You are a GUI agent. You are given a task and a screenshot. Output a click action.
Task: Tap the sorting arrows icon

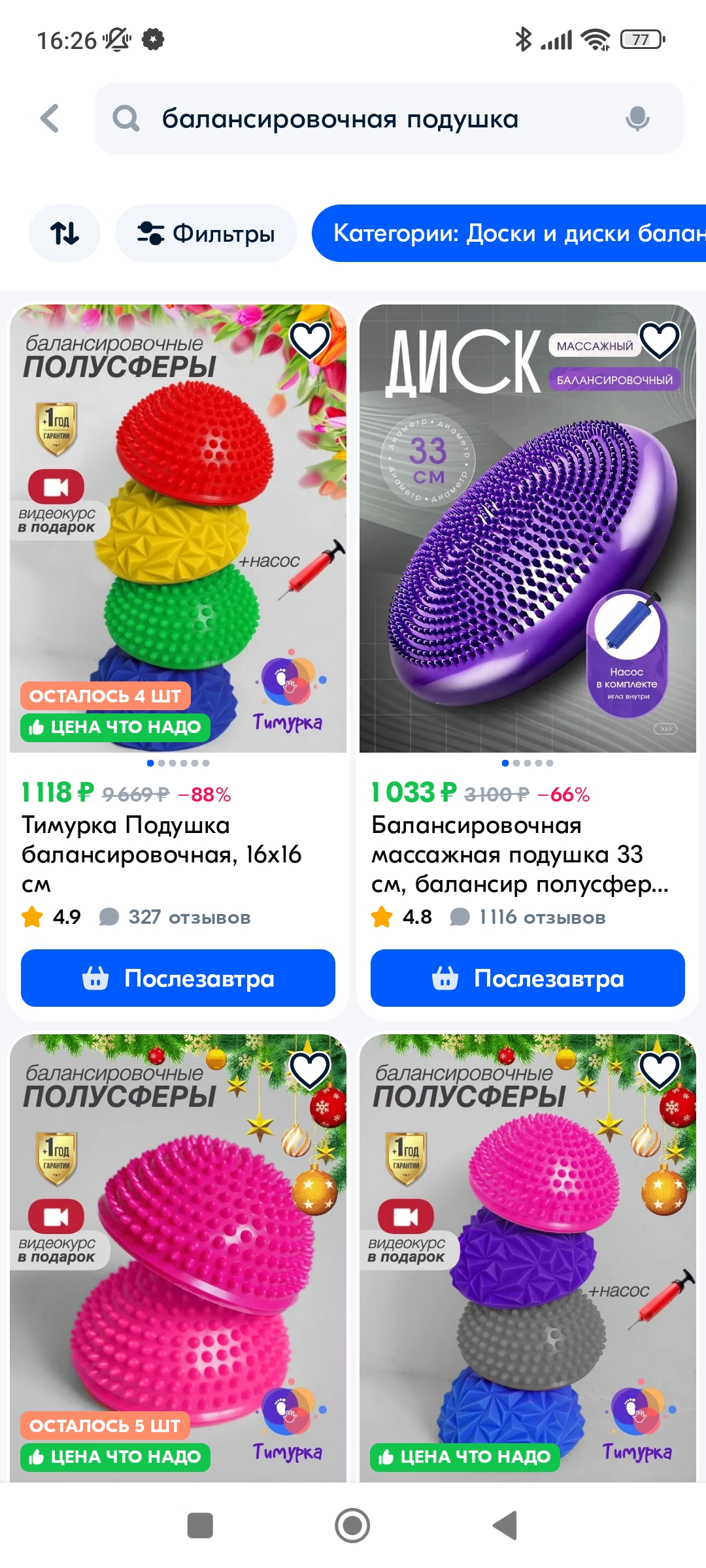64,233
